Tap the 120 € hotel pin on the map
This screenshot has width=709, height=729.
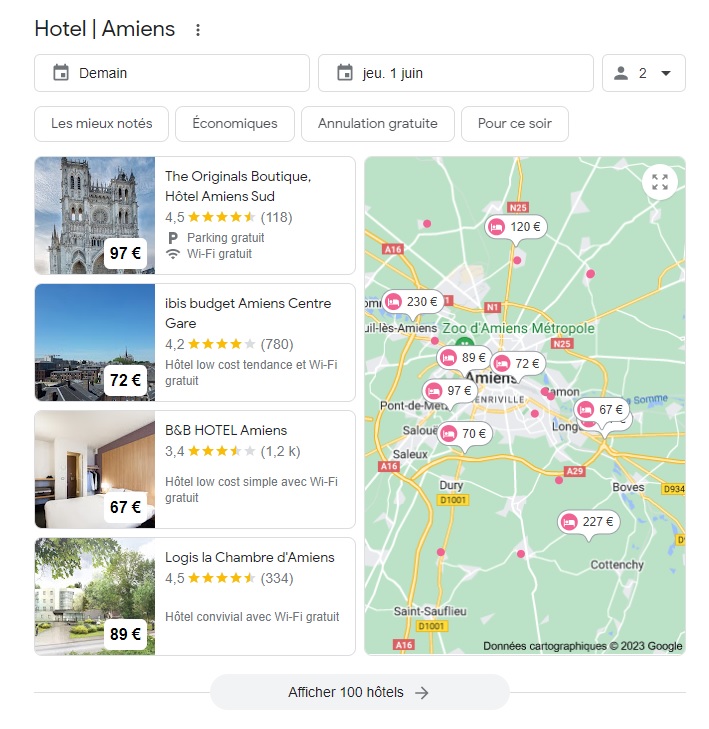click(516, 227)
